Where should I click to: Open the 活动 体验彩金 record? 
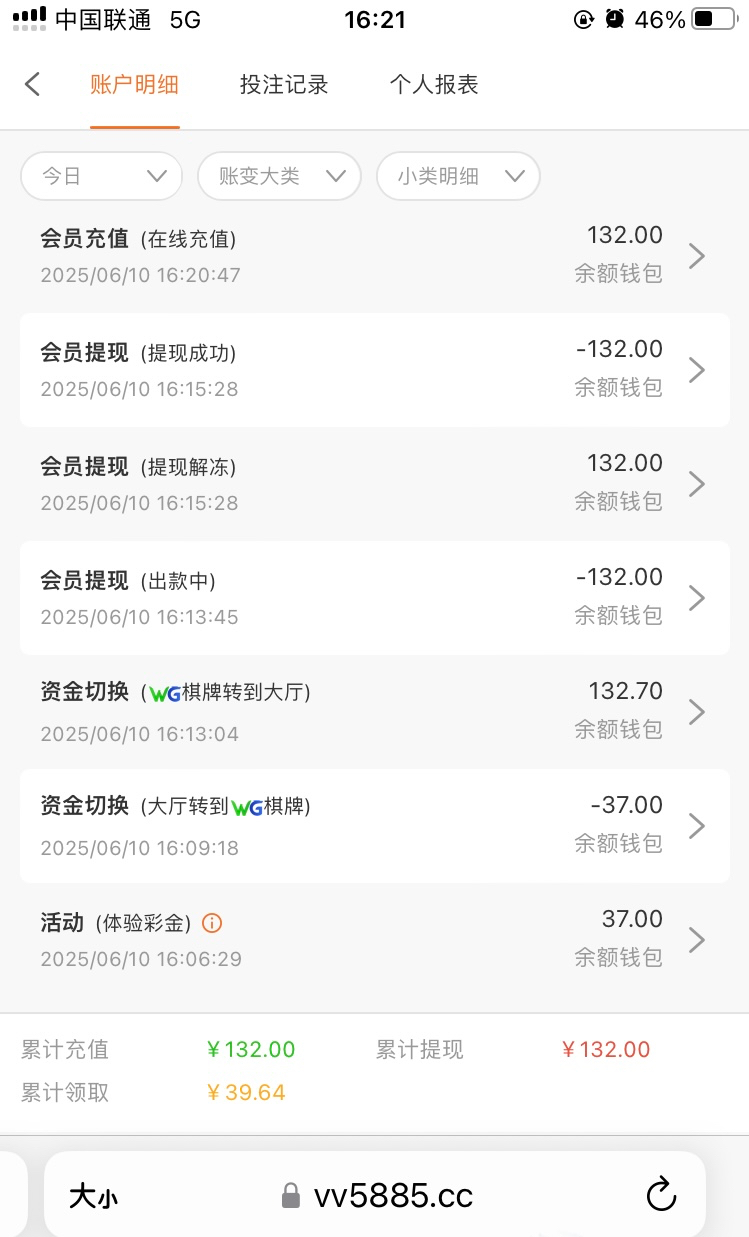[374, 940]
